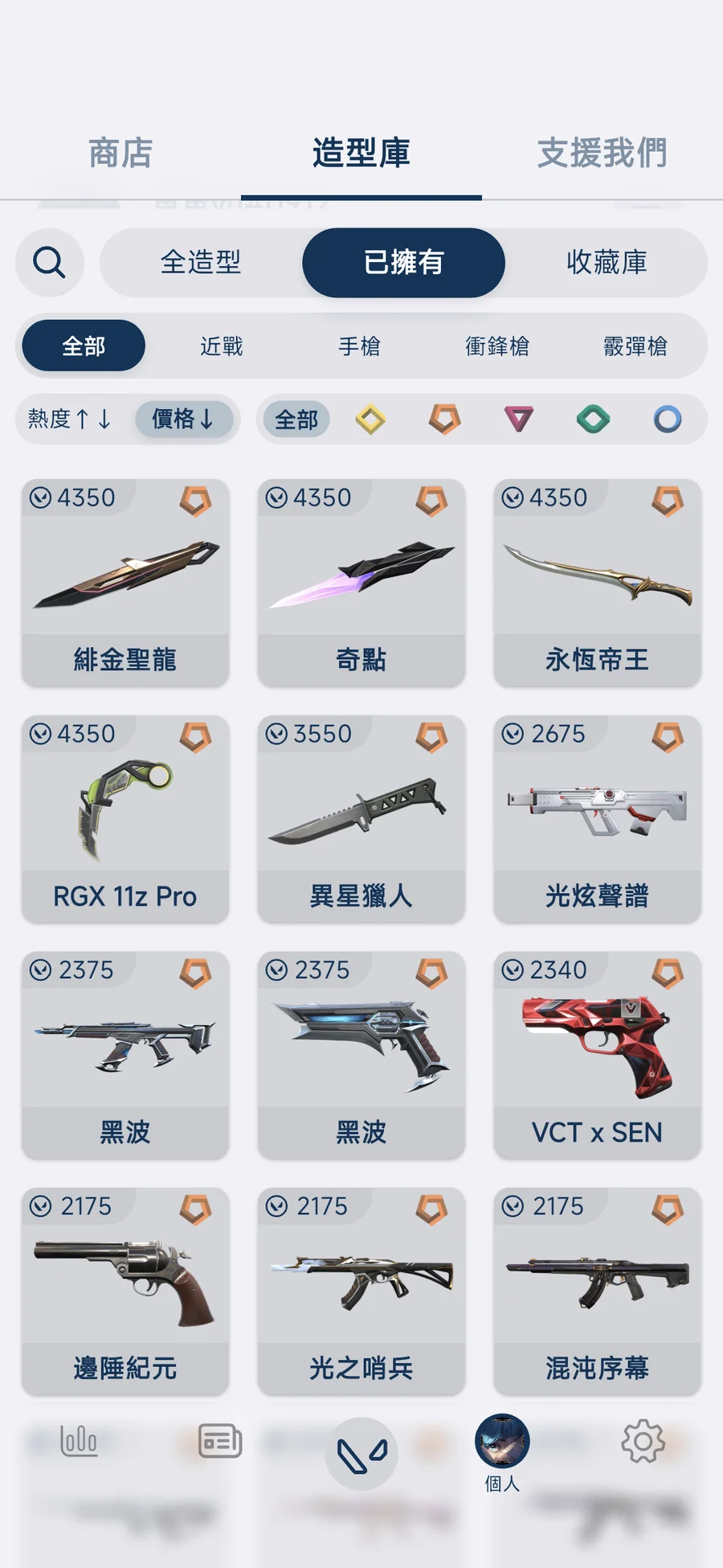This screenshot has width=723, height=1568.
Task: Switch to the 收藏庫 filter
Action: click(x=607, y=263)
